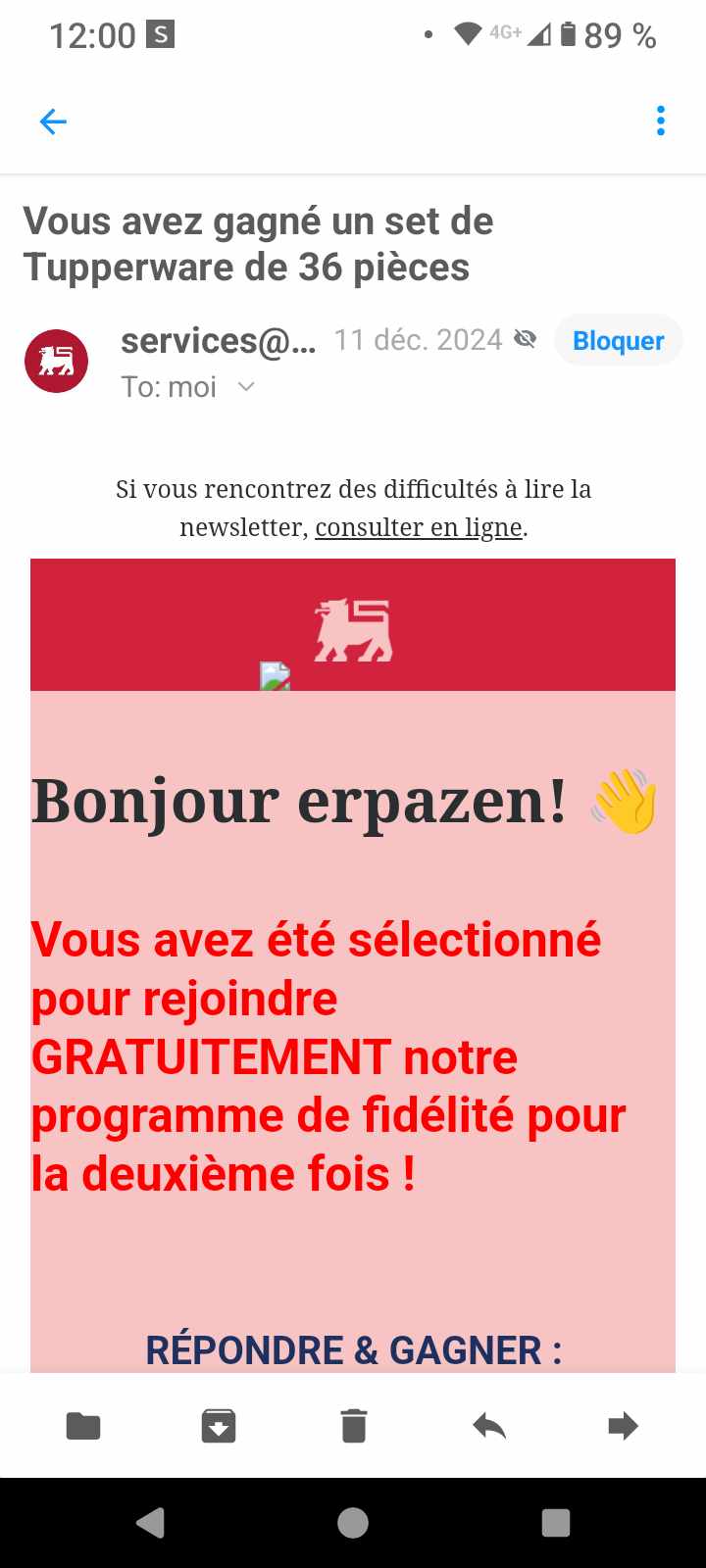Open the overflow menu
This screenshot has height=1568, width=706.
[660, 122]
